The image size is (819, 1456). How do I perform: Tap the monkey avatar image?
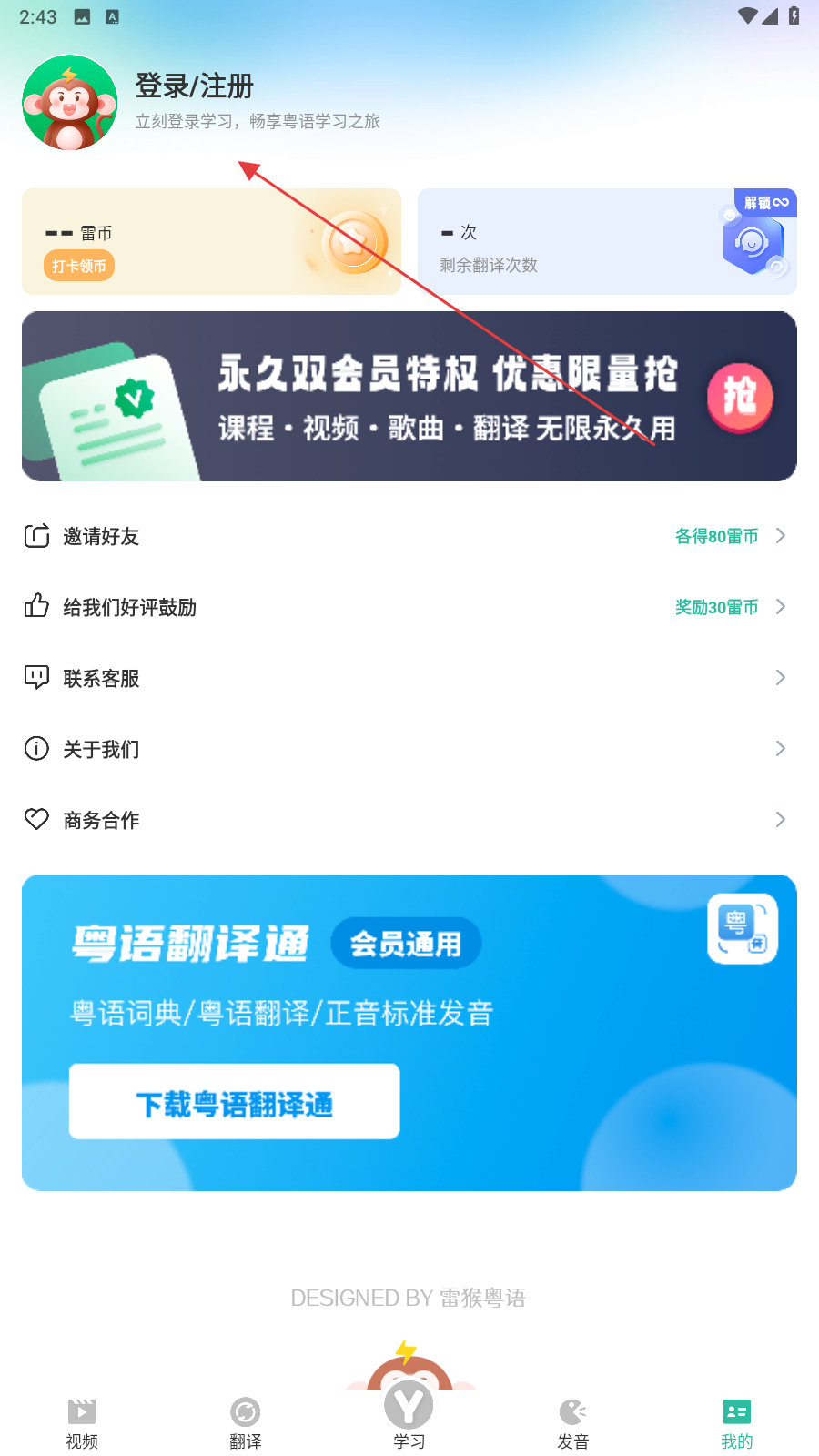(70, 101)
